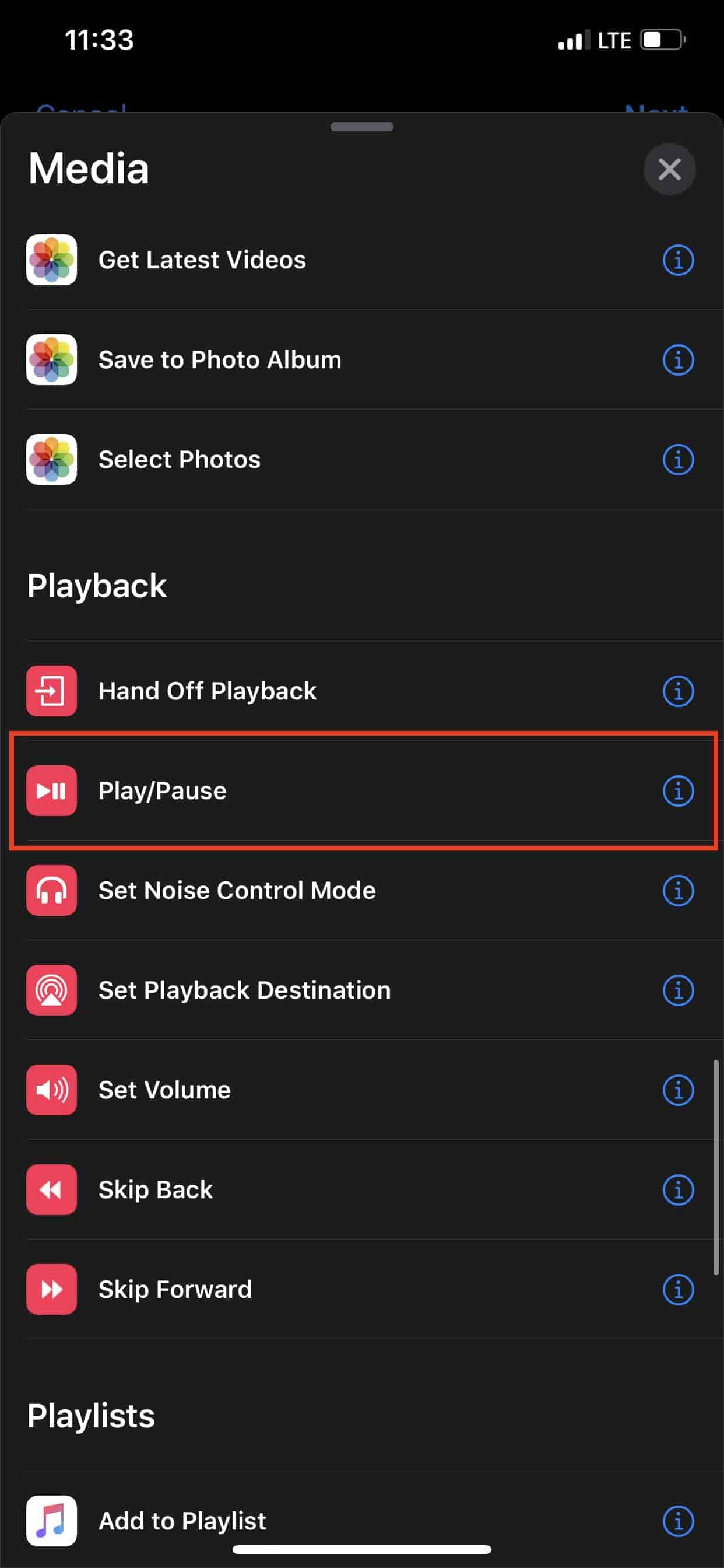Close the Media action sheet
724x1568 pixels.
click(669, 169)
